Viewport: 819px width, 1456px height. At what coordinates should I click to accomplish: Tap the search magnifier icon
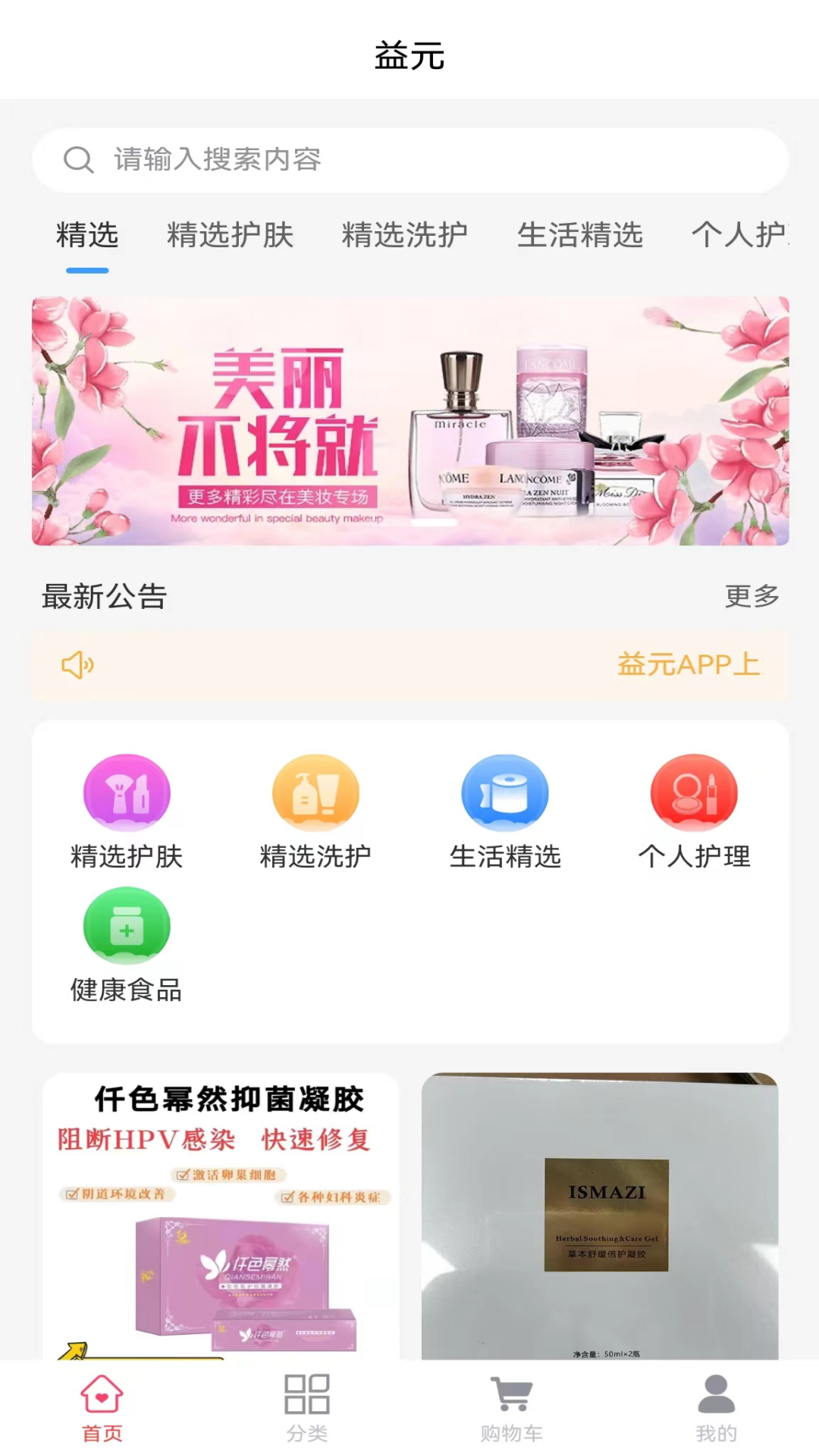click(x=77, y=160)
